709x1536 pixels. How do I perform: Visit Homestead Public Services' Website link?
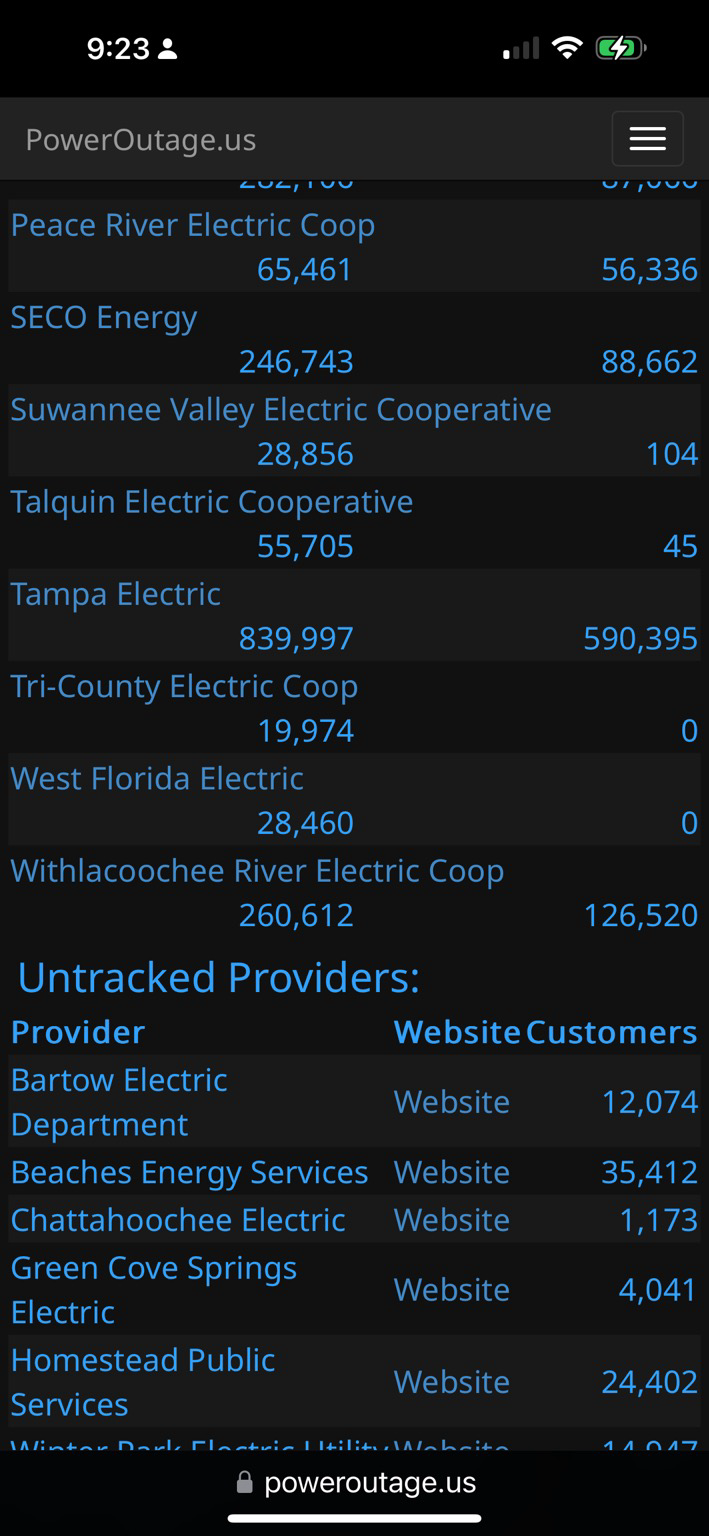[452, 1381]
